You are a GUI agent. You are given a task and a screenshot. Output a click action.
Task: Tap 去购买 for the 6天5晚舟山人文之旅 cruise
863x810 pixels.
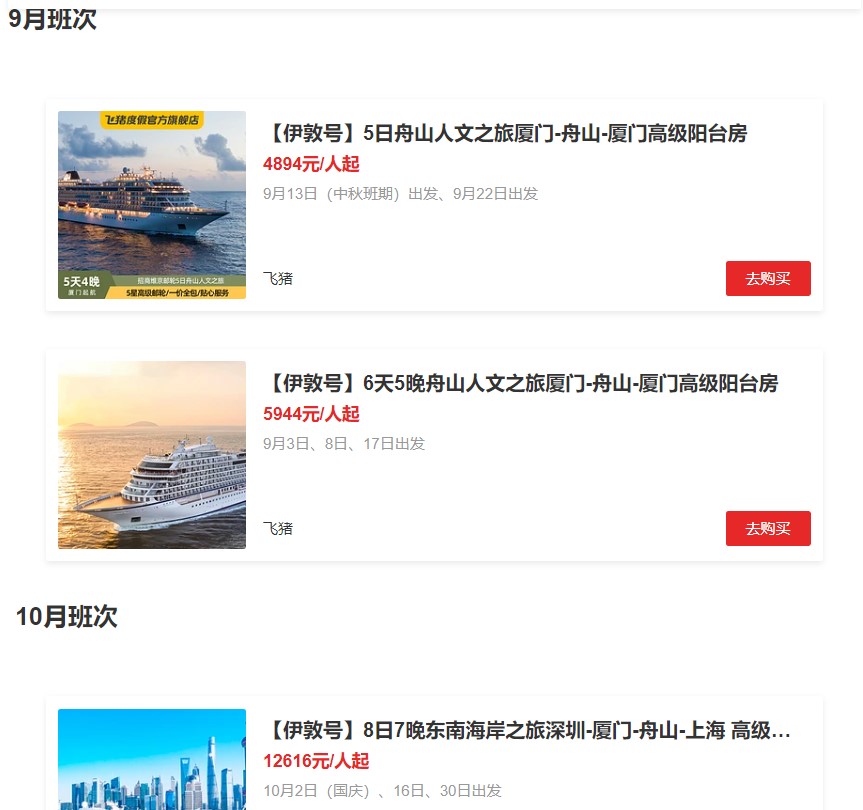tap(767, 528)
